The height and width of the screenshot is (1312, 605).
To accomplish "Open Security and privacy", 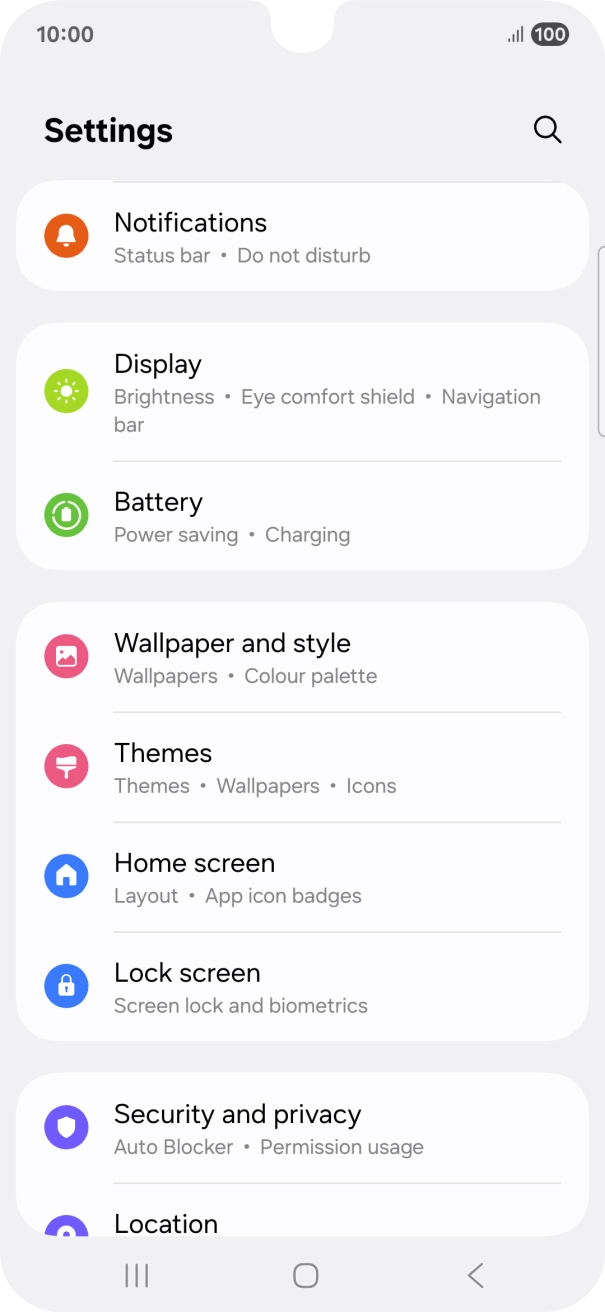I will (300, 1128).
